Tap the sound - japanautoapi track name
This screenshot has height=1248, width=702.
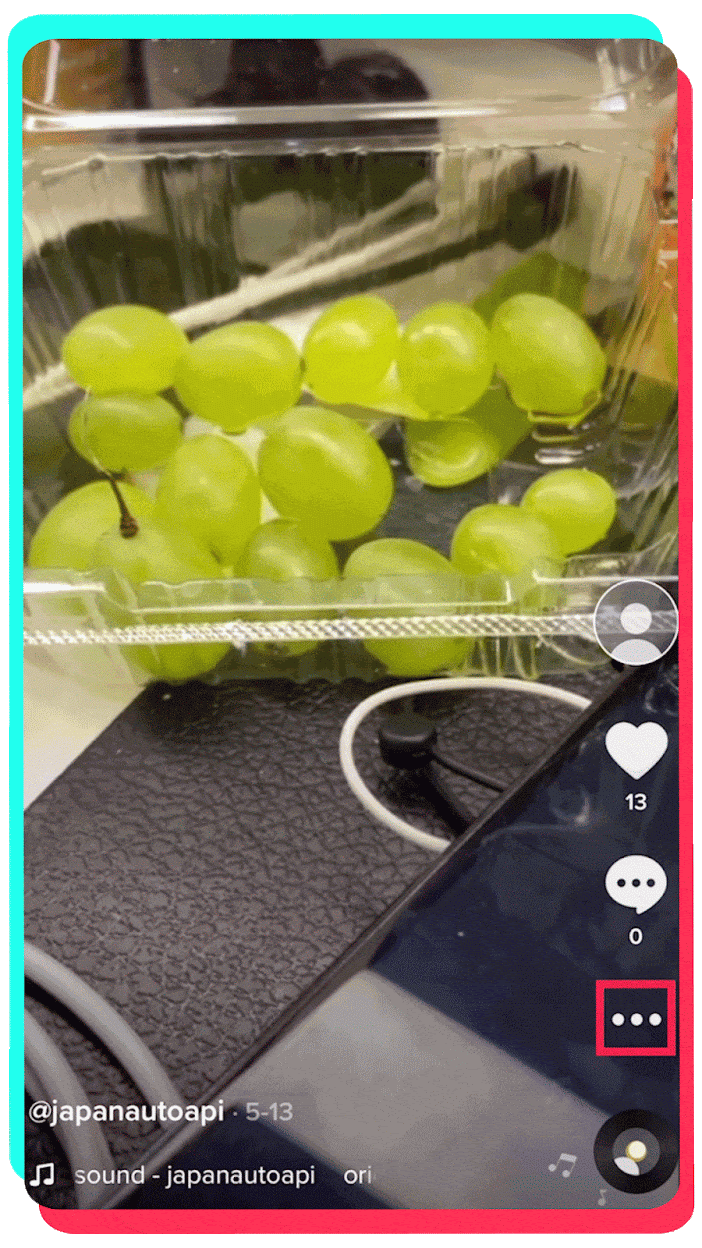pyautogui.click(x=194, y=1174)
